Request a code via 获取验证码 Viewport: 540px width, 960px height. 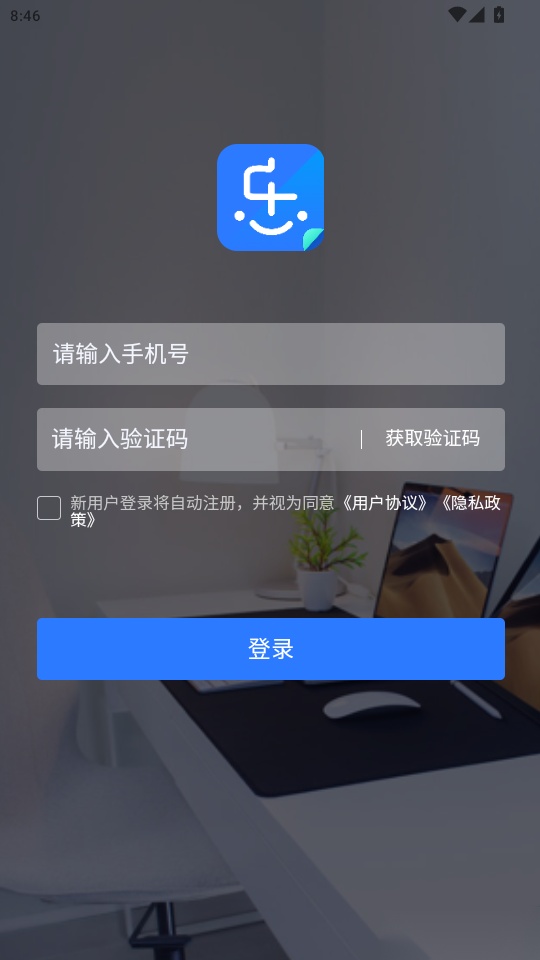[432, 438]
